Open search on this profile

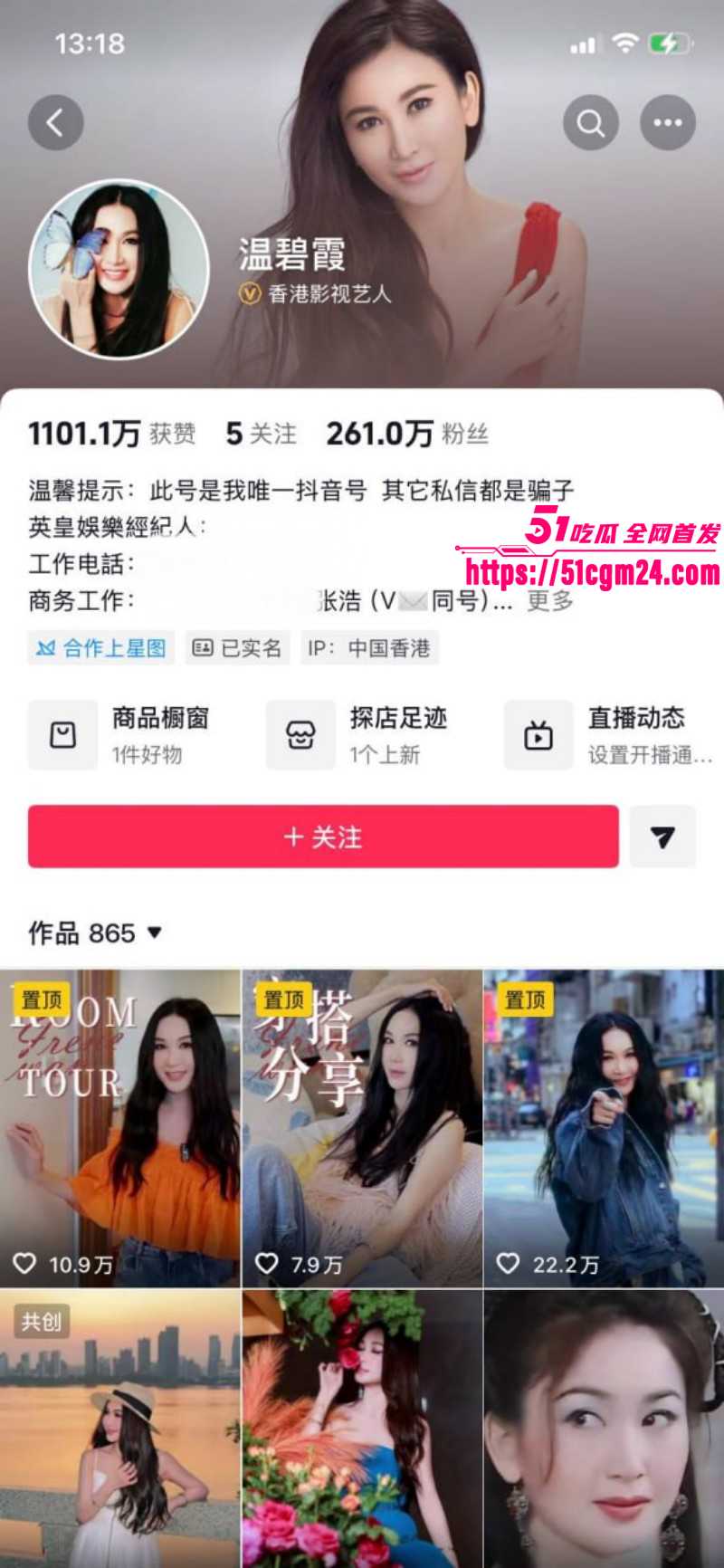pyautogui.click(x=591, y=122)
